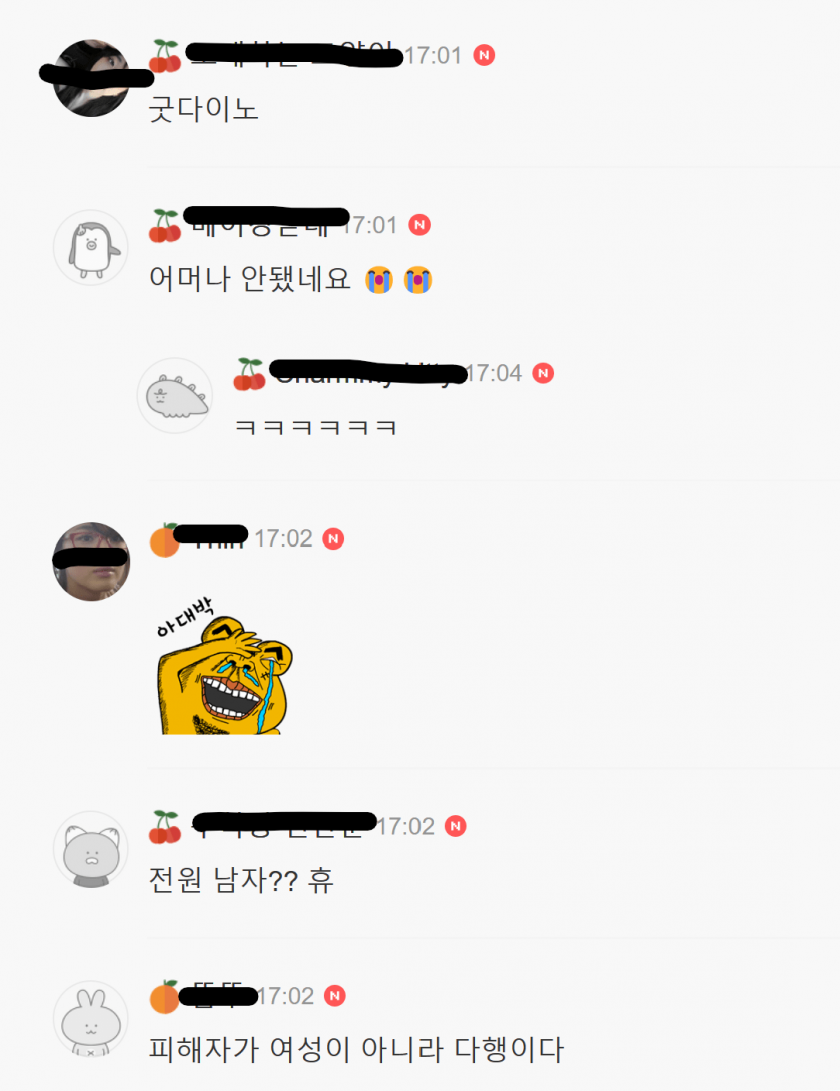
Task: Open the profile photo of the sticker commenter
Action: [91, 561]
